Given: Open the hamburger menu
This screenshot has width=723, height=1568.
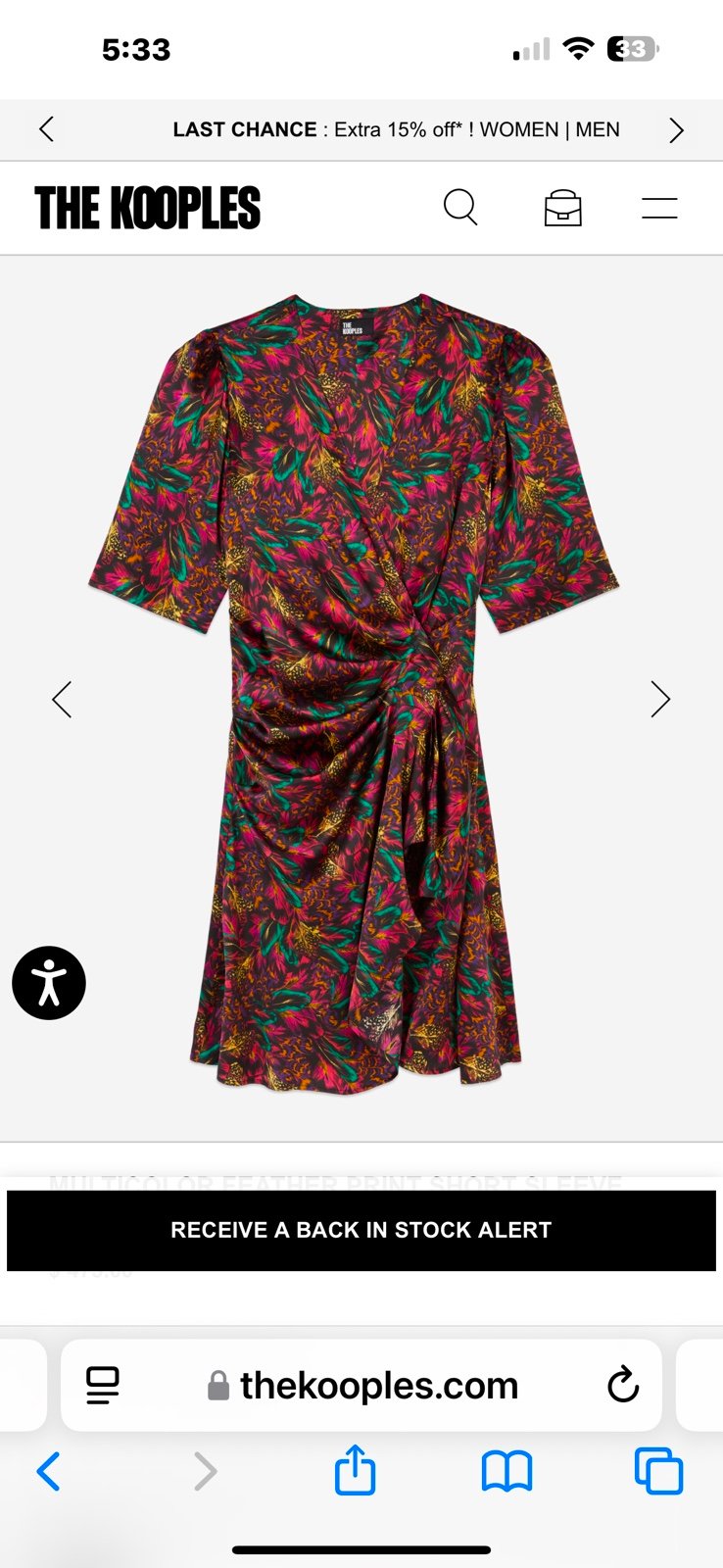Looking at the screenshot, I should 659,208.
